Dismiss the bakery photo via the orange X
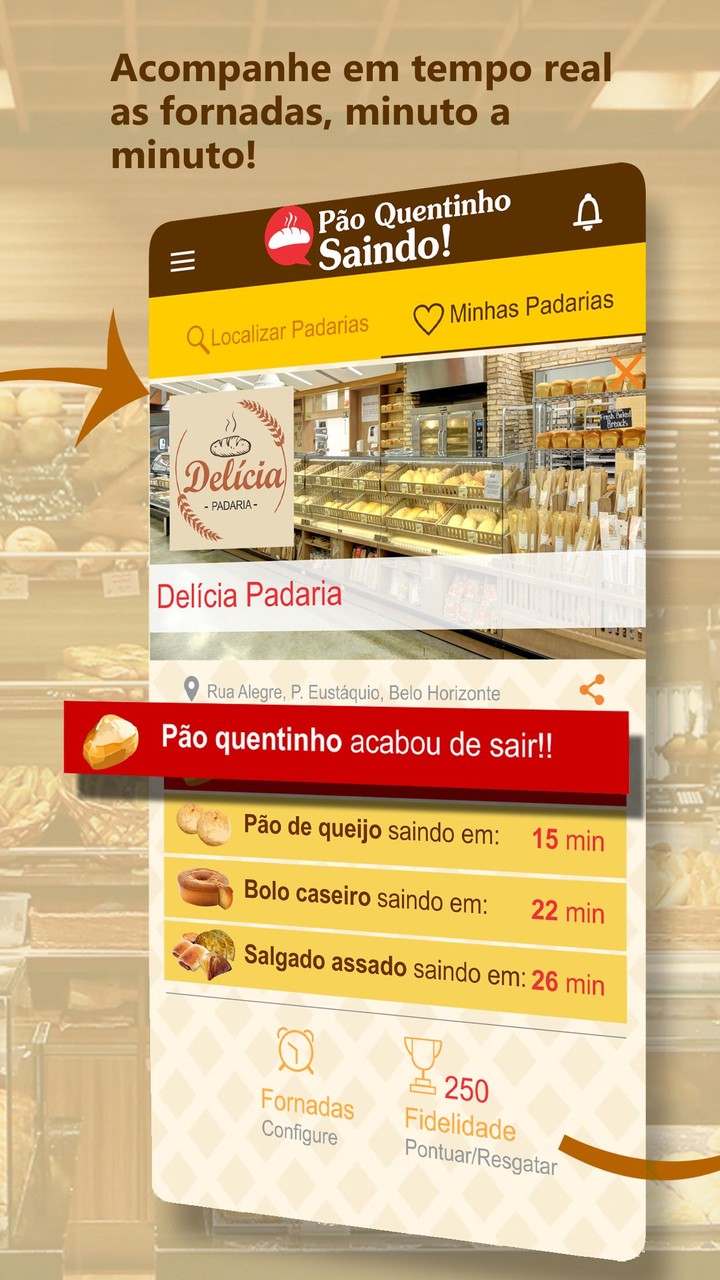The width and height of the screenshot is (720, 1280). pyautogui.click(x=626, y=372)
